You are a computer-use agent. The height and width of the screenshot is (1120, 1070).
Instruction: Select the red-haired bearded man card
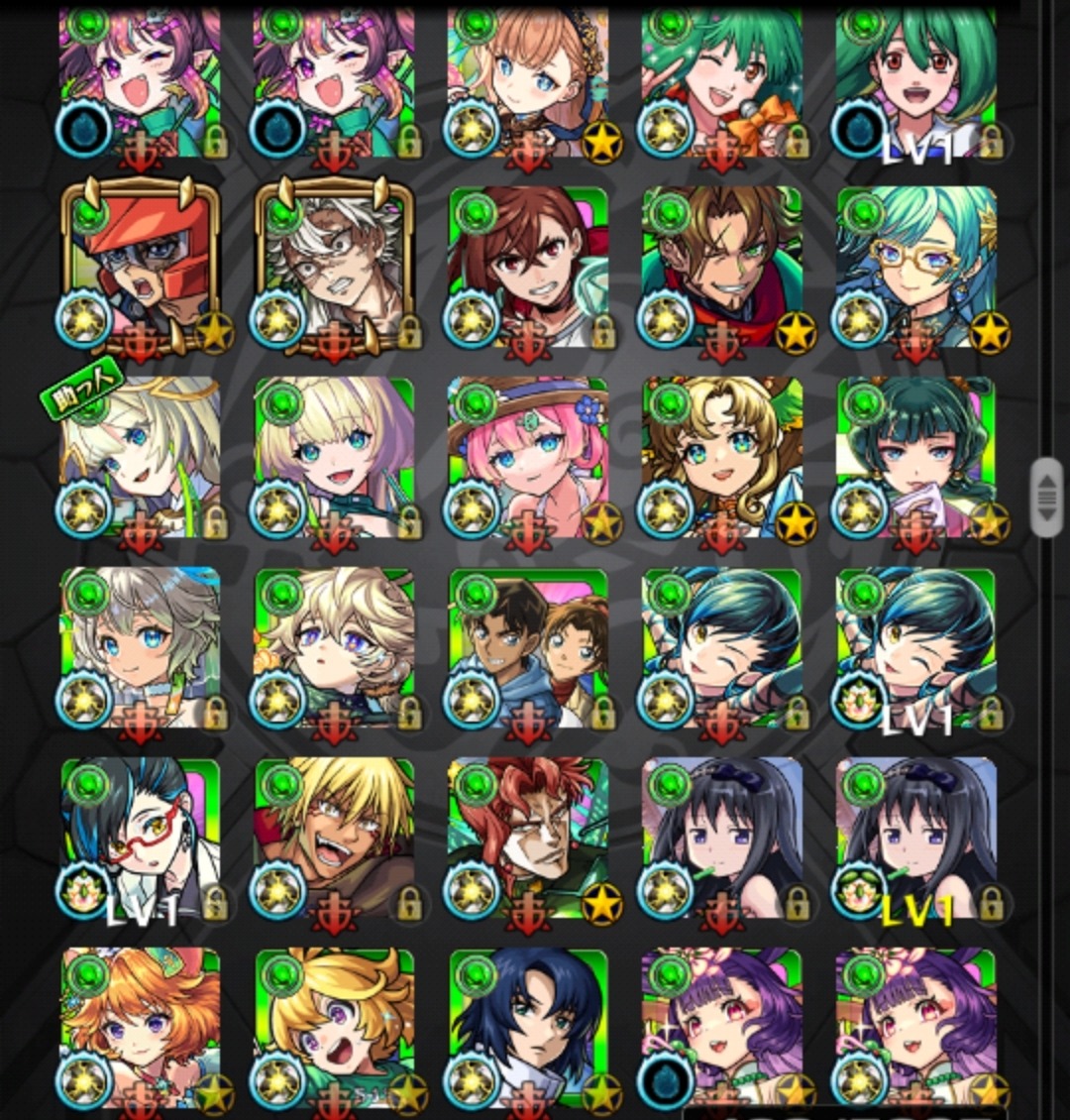528,839
